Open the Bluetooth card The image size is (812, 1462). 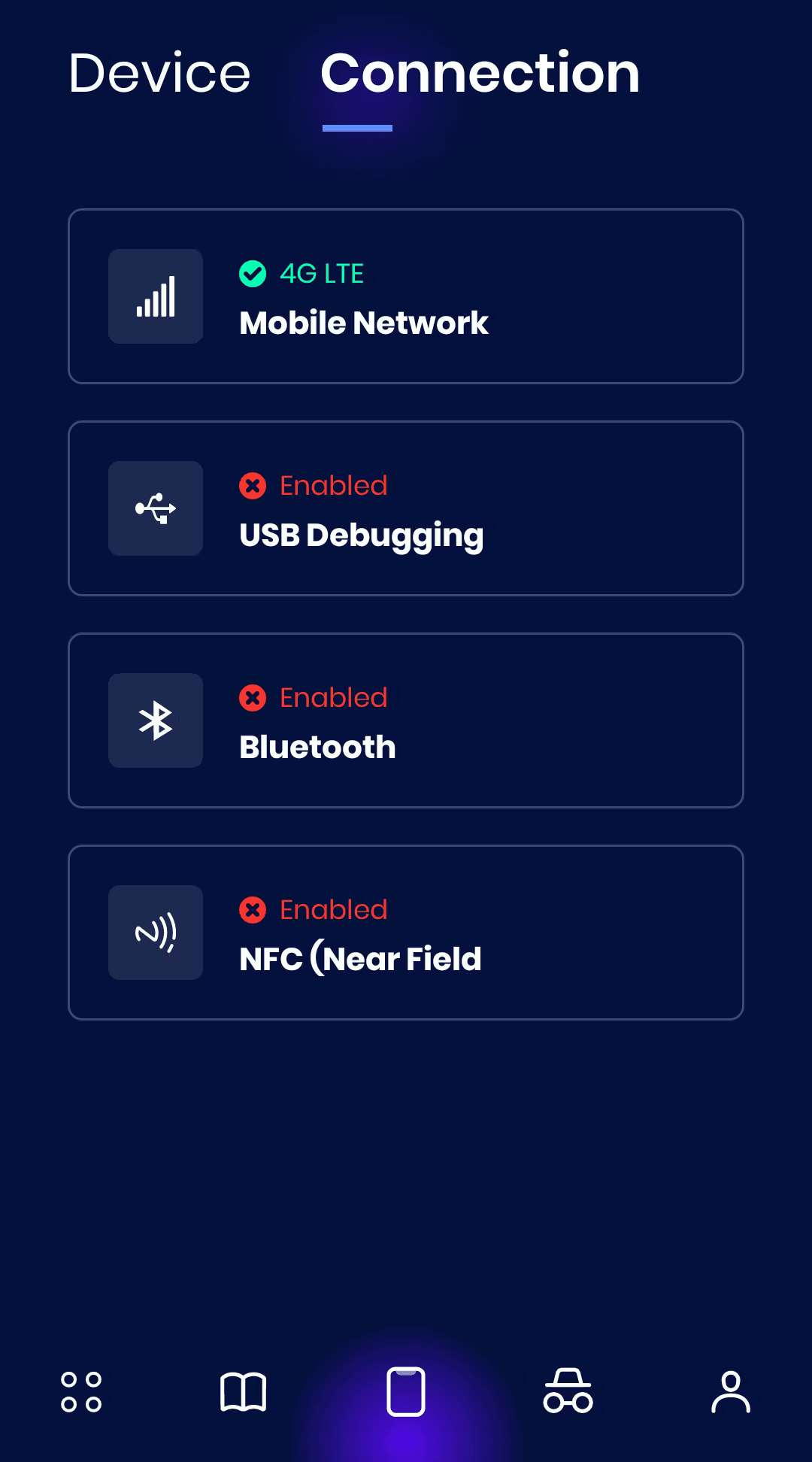click(406, 720)
